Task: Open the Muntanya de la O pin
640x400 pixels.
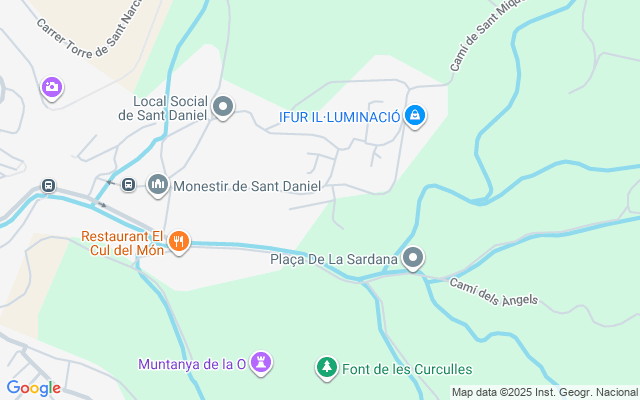Action: (262, 363)
